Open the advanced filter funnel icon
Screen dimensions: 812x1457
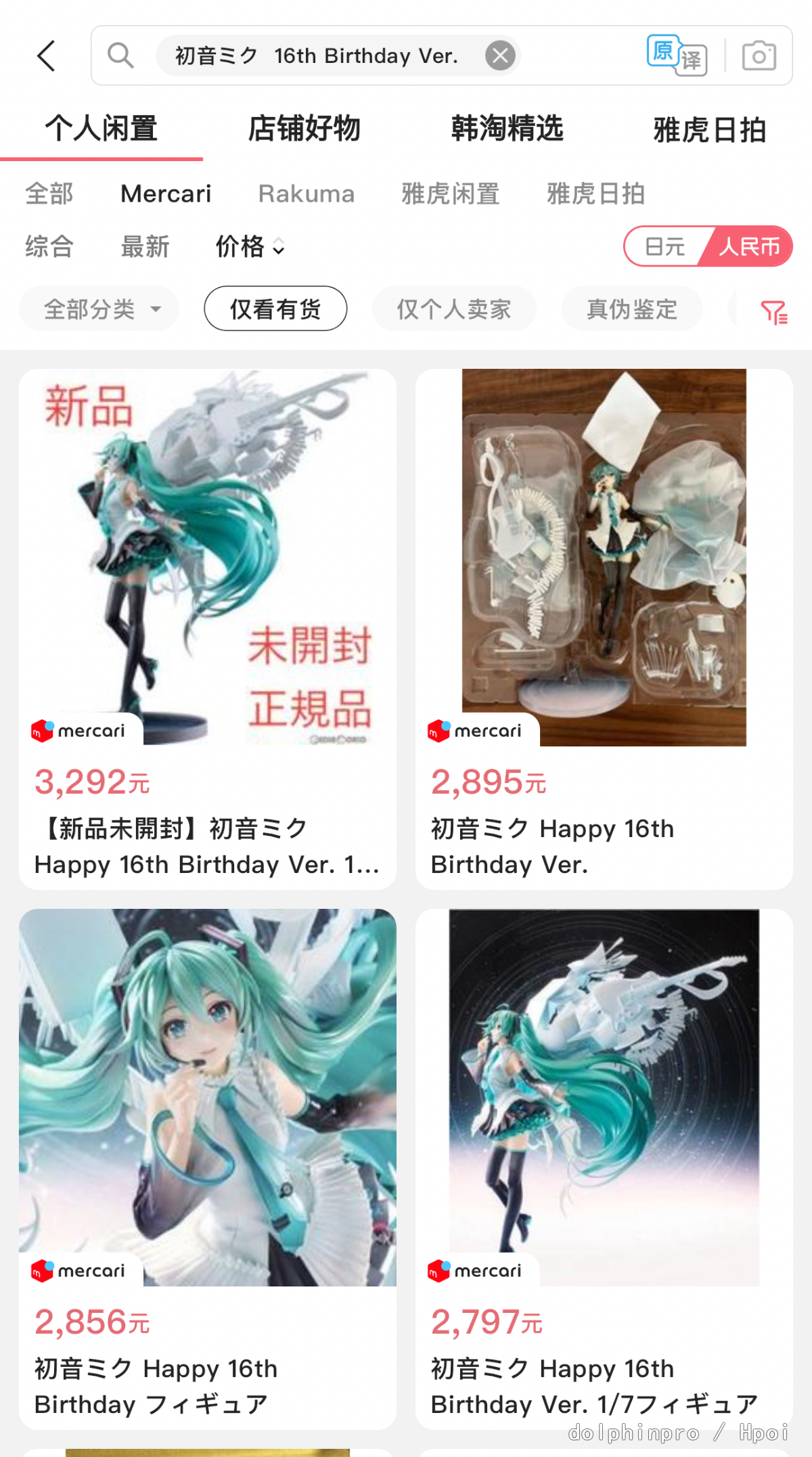(773, 311)
